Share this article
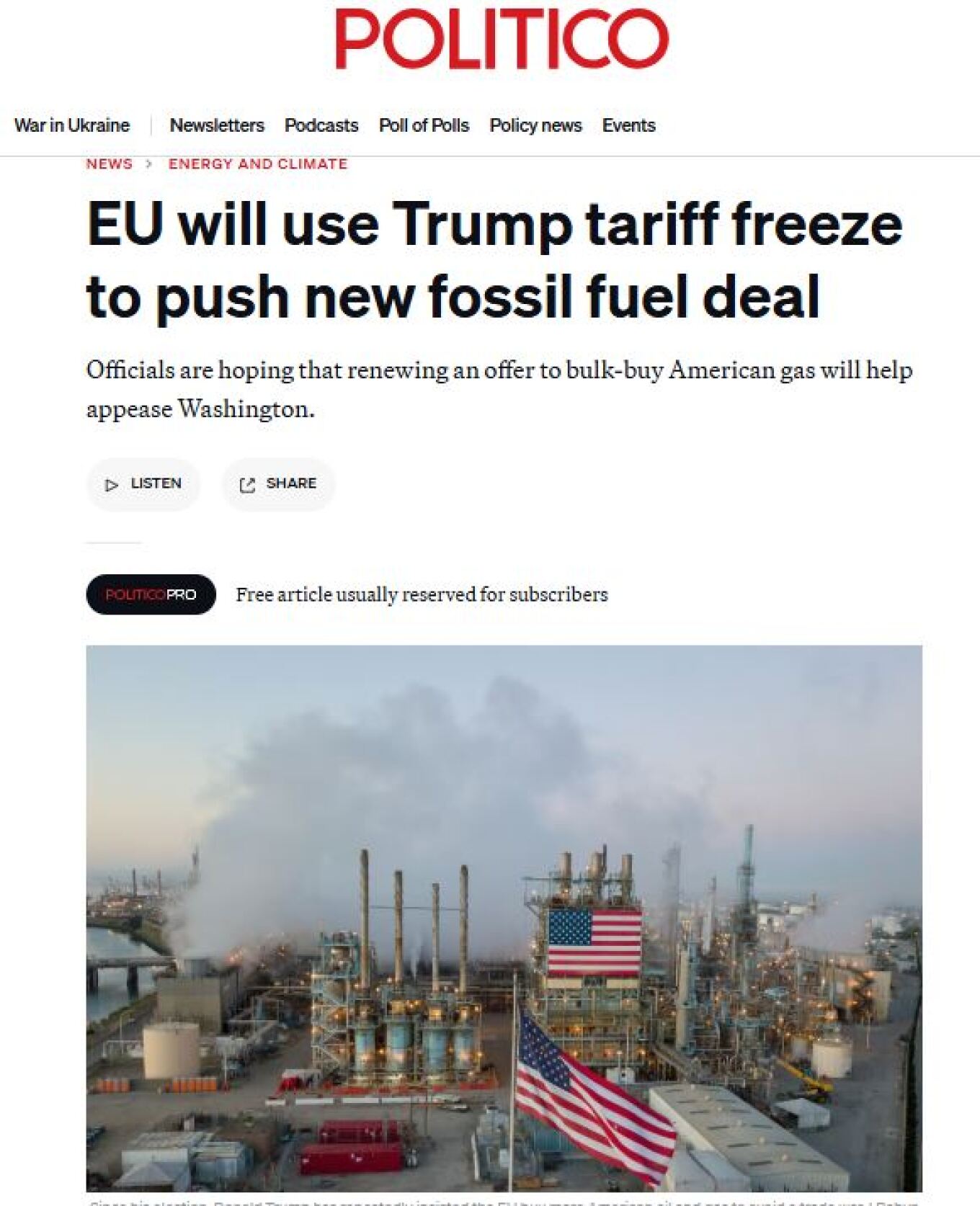Screen dimensions: 980x1206 pyautogui.click(x=278, y=484)
